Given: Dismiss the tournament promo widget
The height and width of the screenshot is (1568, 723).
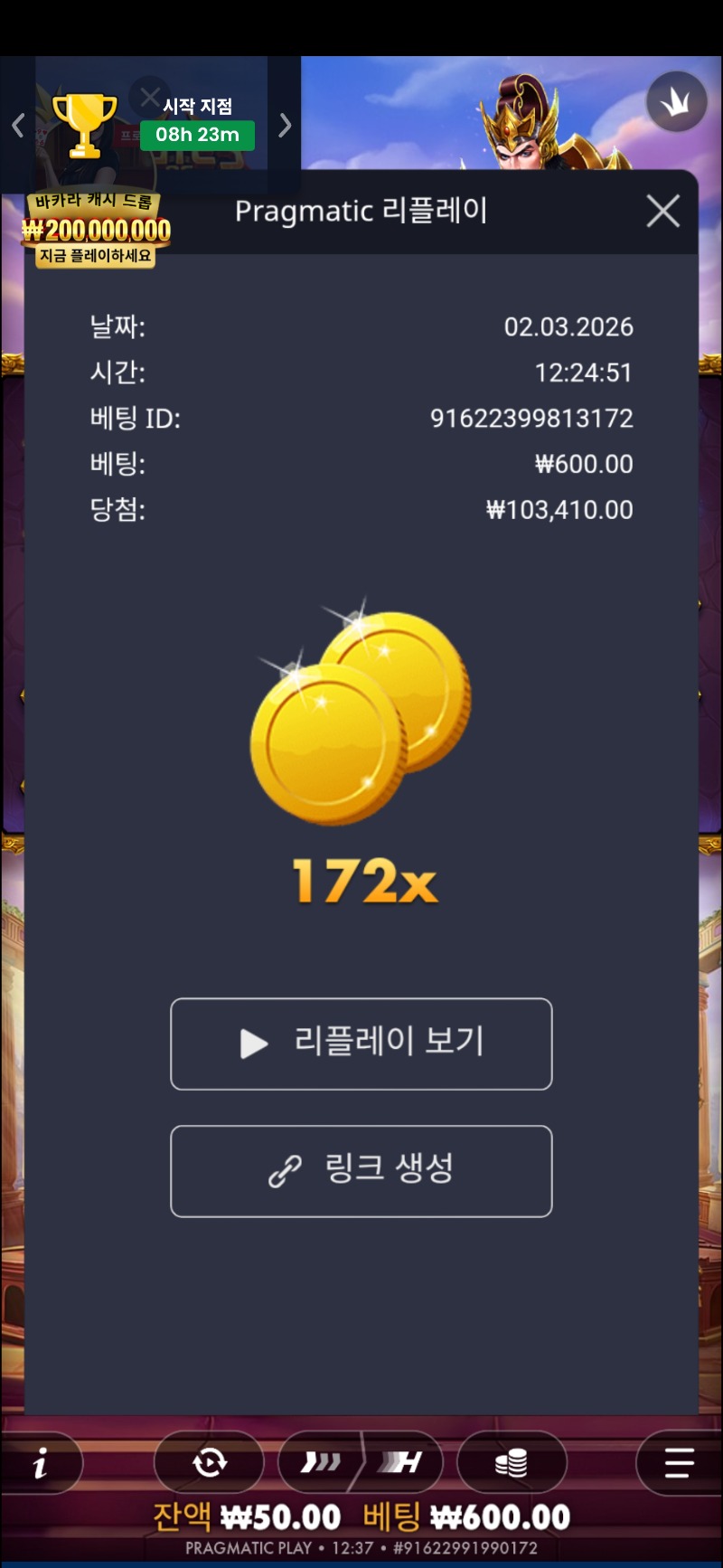Looking at the screenshot, I should point(149,96).
